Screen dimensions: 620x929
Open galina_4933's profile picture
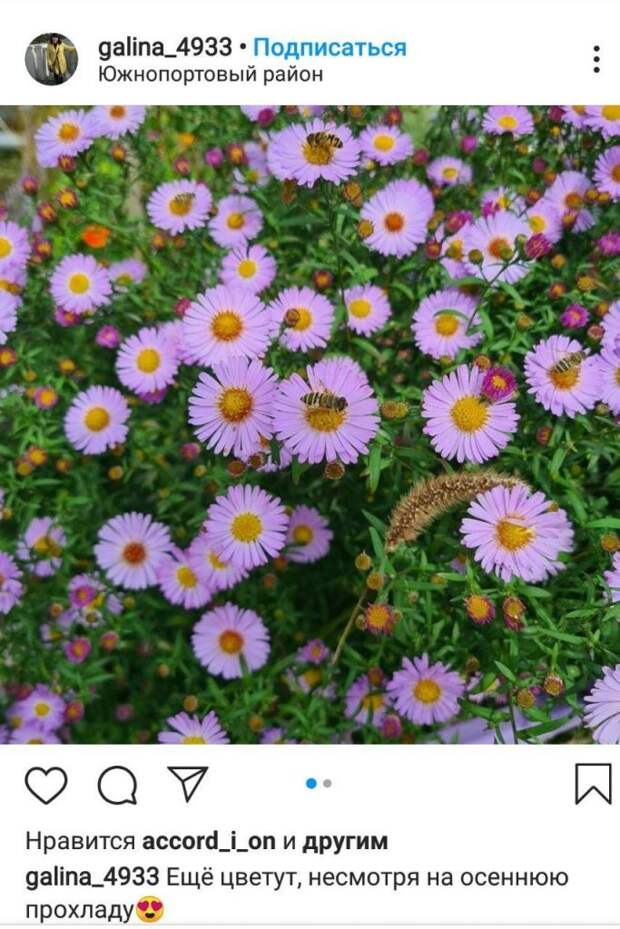[x=51, y=59]
